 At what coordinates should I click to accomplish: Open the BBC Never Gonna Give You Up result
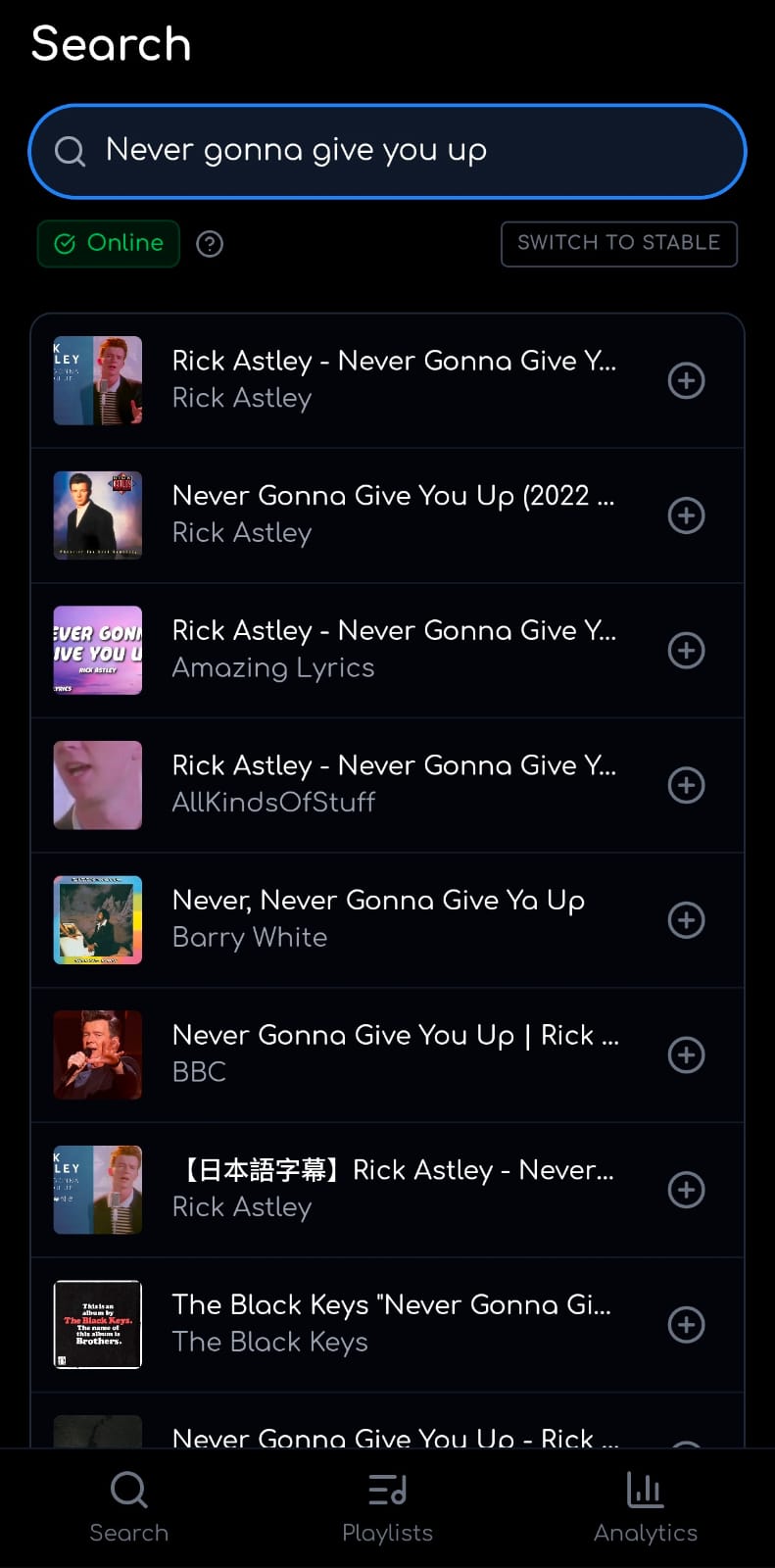pyautogui.click(x=392, y=1054)
